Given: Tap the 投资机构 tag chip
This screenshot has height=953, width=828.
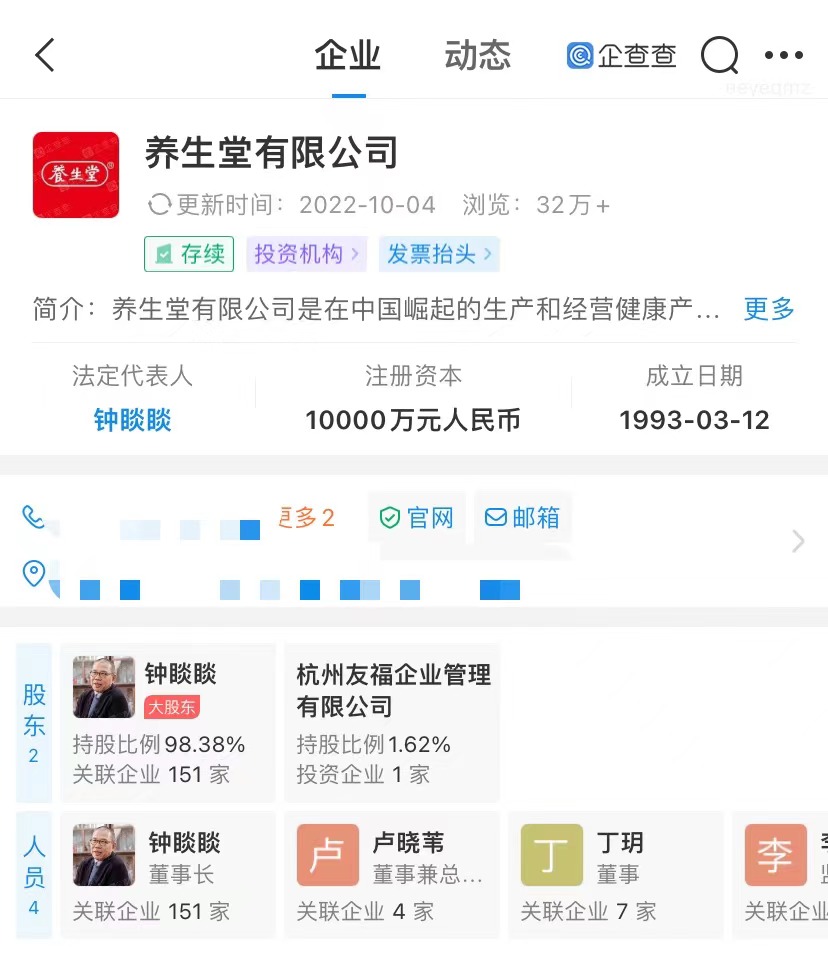Looking at the screenshot, I should [306, 254].
